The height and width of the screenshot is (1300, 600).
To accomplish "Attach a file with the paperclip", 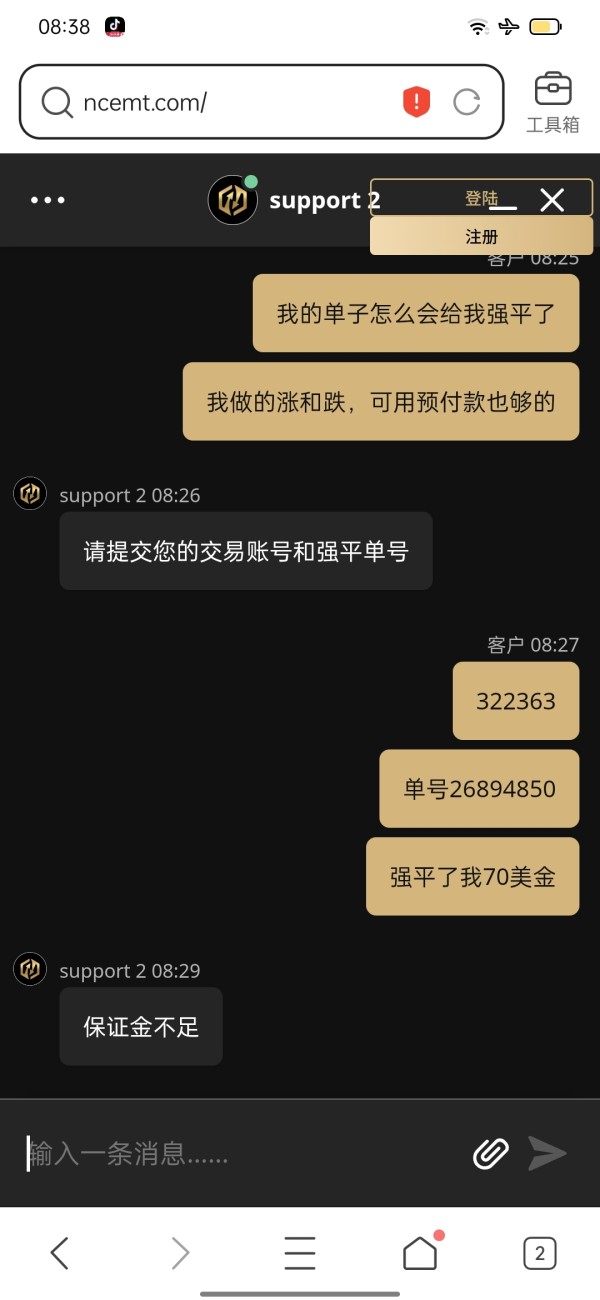I will coord(490,1154).
